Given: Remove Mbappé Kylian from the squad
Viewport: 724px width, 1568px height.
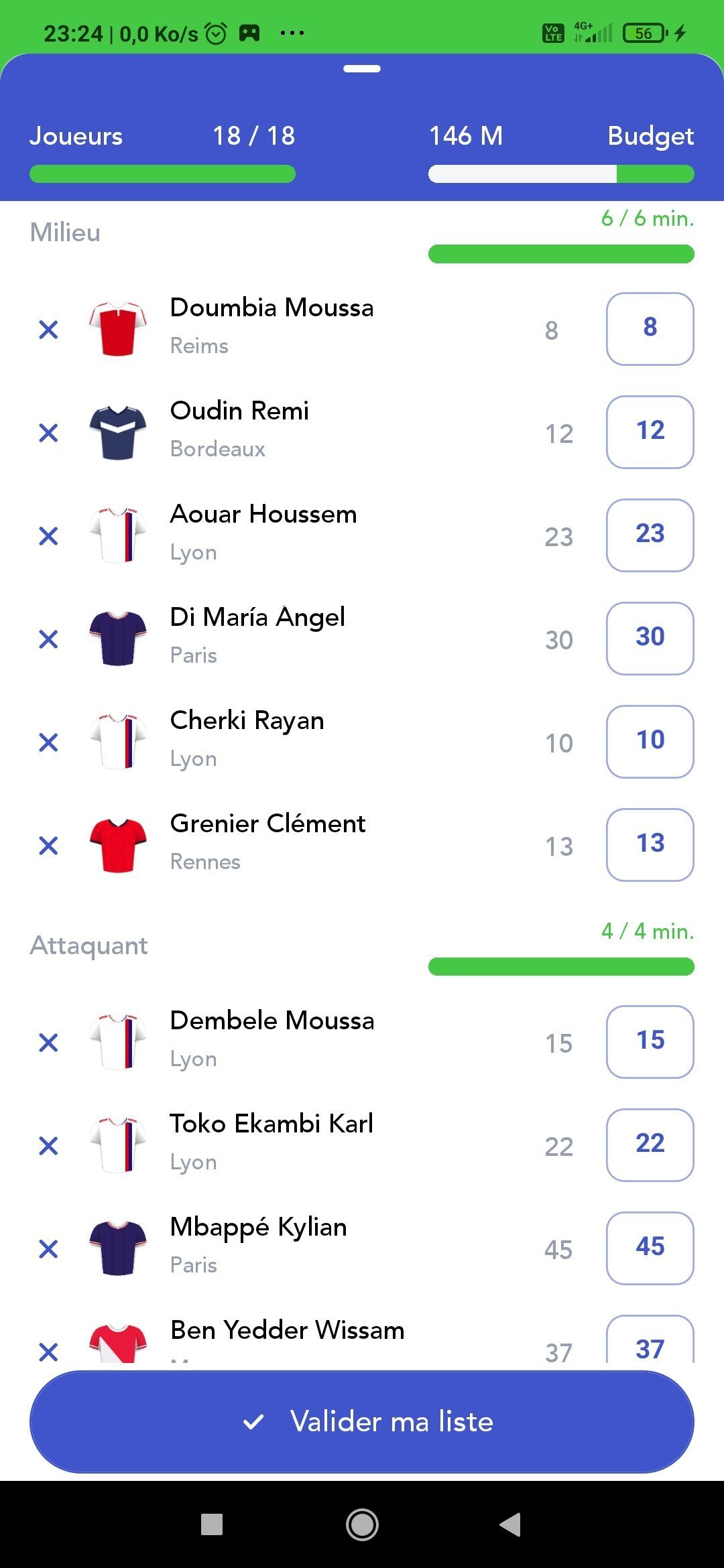Looking at the screenshot, I should tap(48, 1249).
